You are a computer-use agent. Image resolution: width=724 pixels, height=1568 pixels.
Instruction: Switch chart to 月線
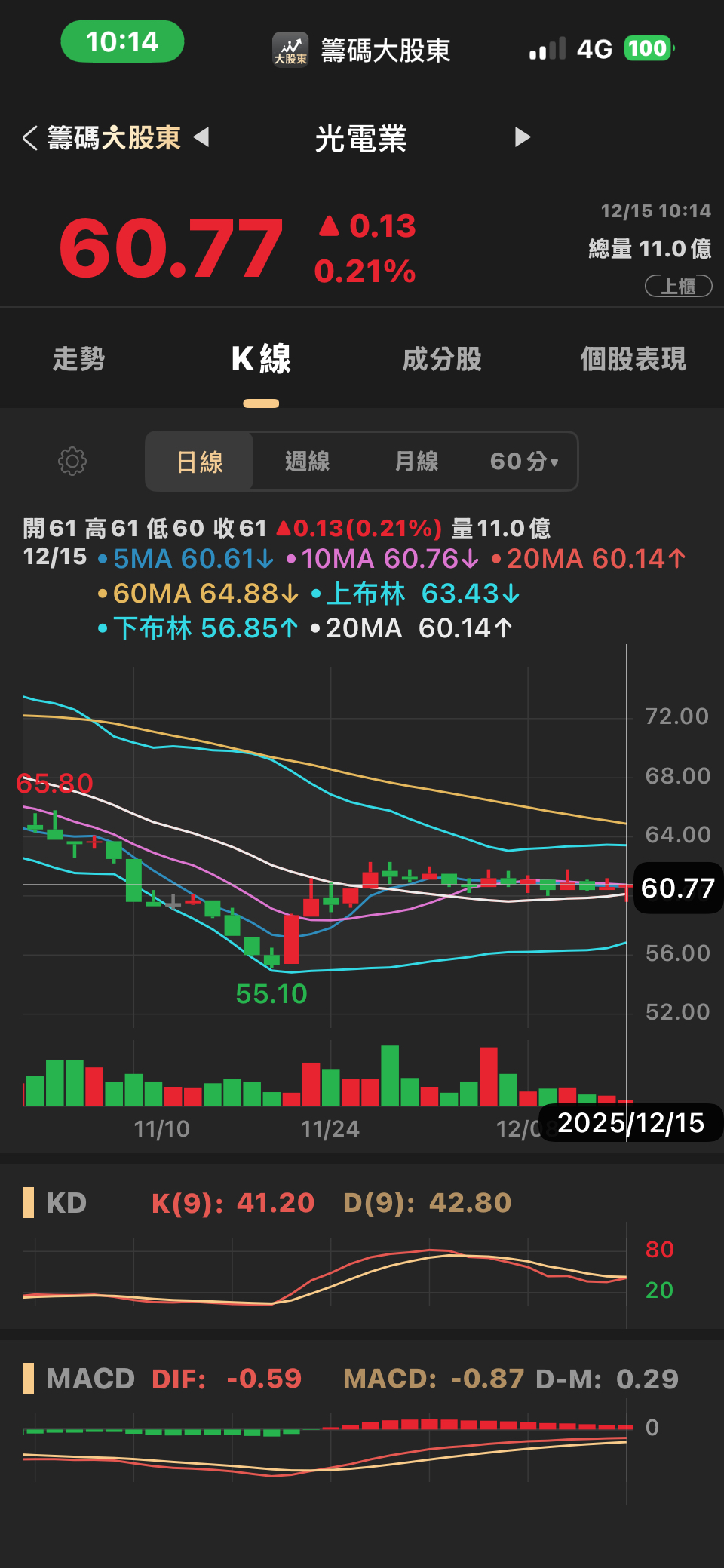coord(416,461)
